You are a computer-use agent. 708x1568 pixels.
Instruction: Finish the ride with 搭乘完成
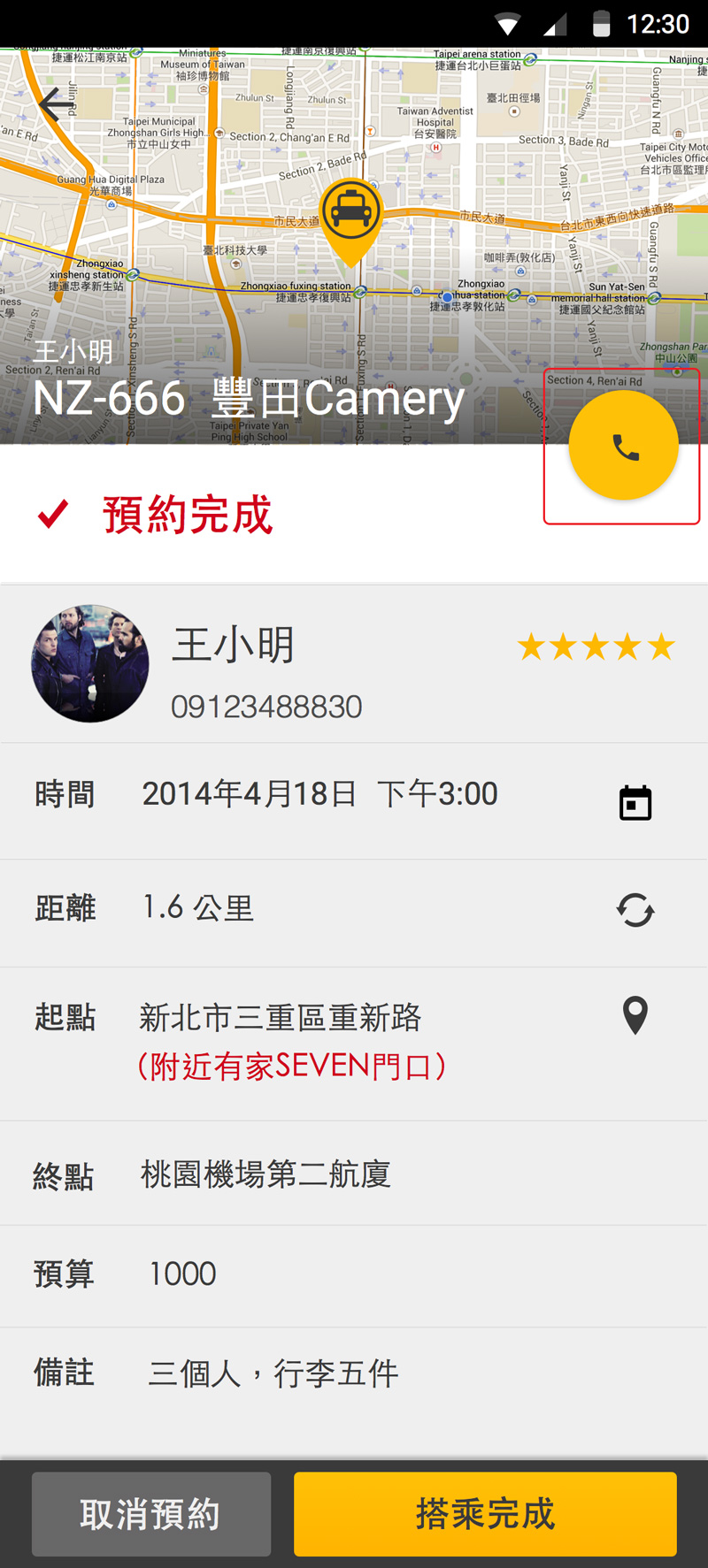[x=485, y=1514]
